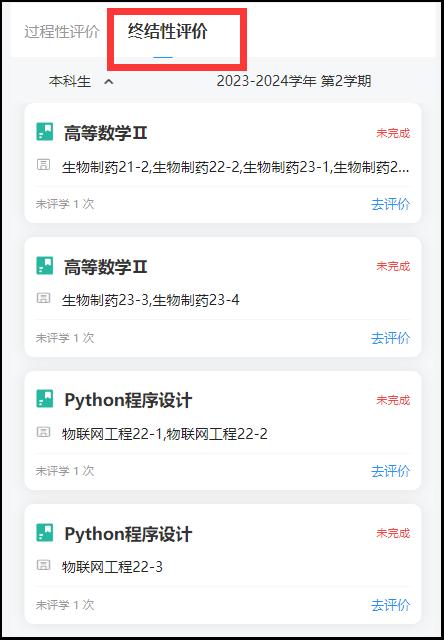This screenshot has width=444, height=640.
Task: Open Python程序设计 card for 物联网工程22-1,物联网工程22-2
Action: click(223, 430)
